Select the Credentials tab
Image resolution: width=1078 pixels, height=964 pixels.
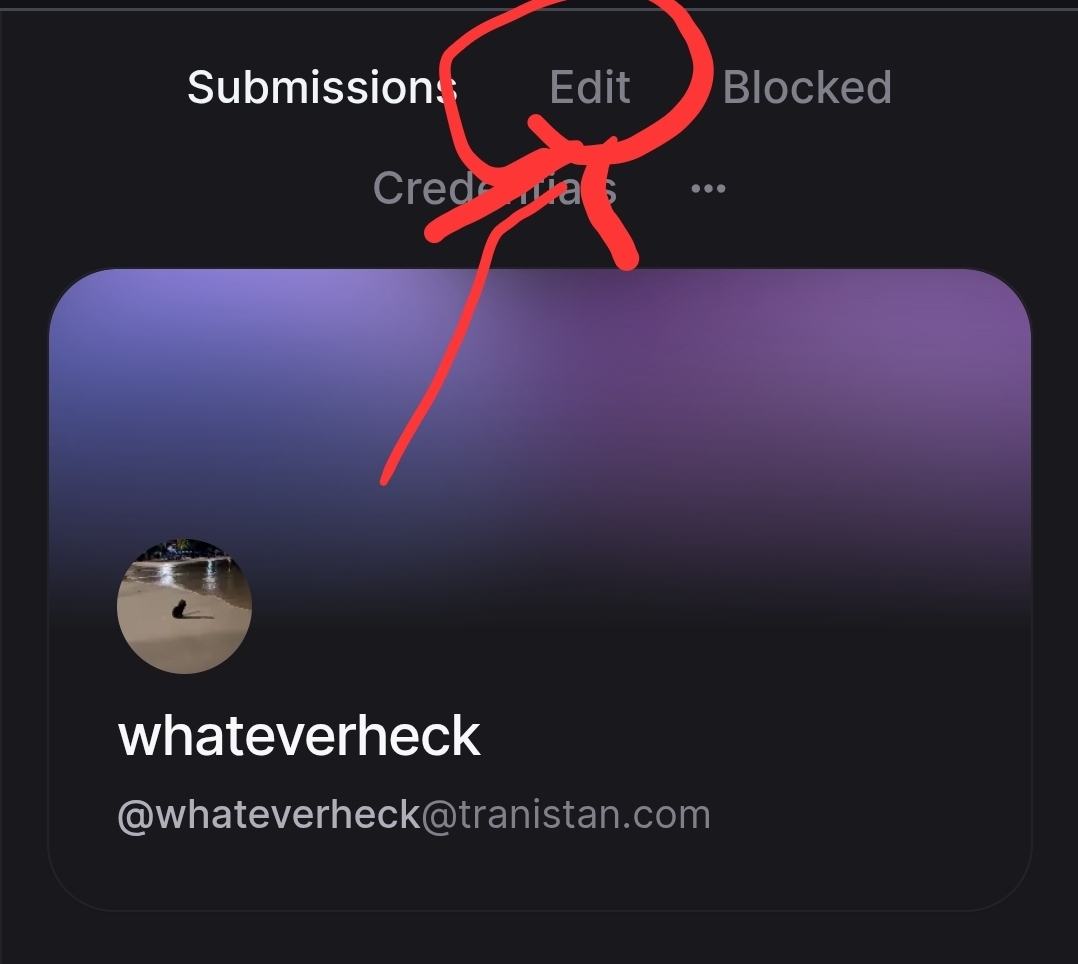494,188
